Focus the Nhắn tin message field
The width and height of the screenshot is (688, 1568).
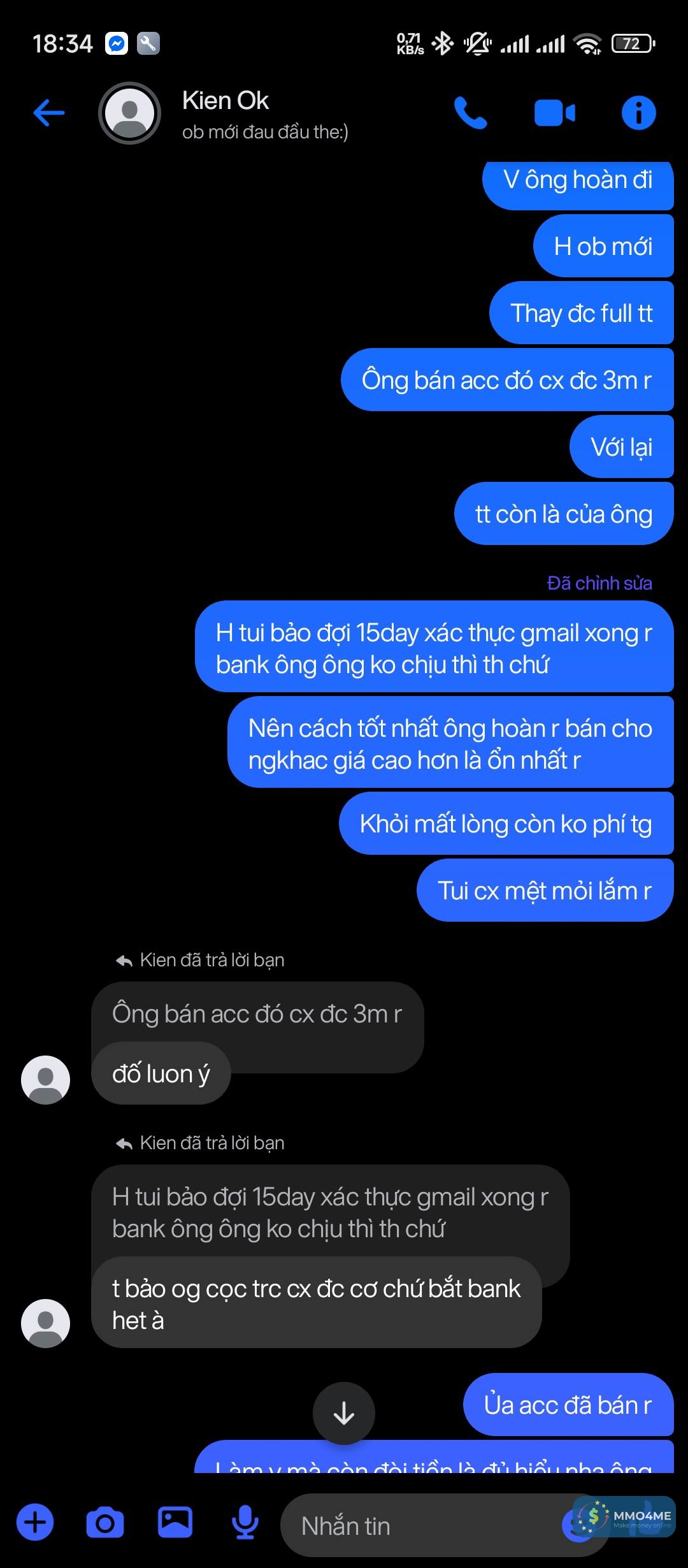pos(420,1526)
